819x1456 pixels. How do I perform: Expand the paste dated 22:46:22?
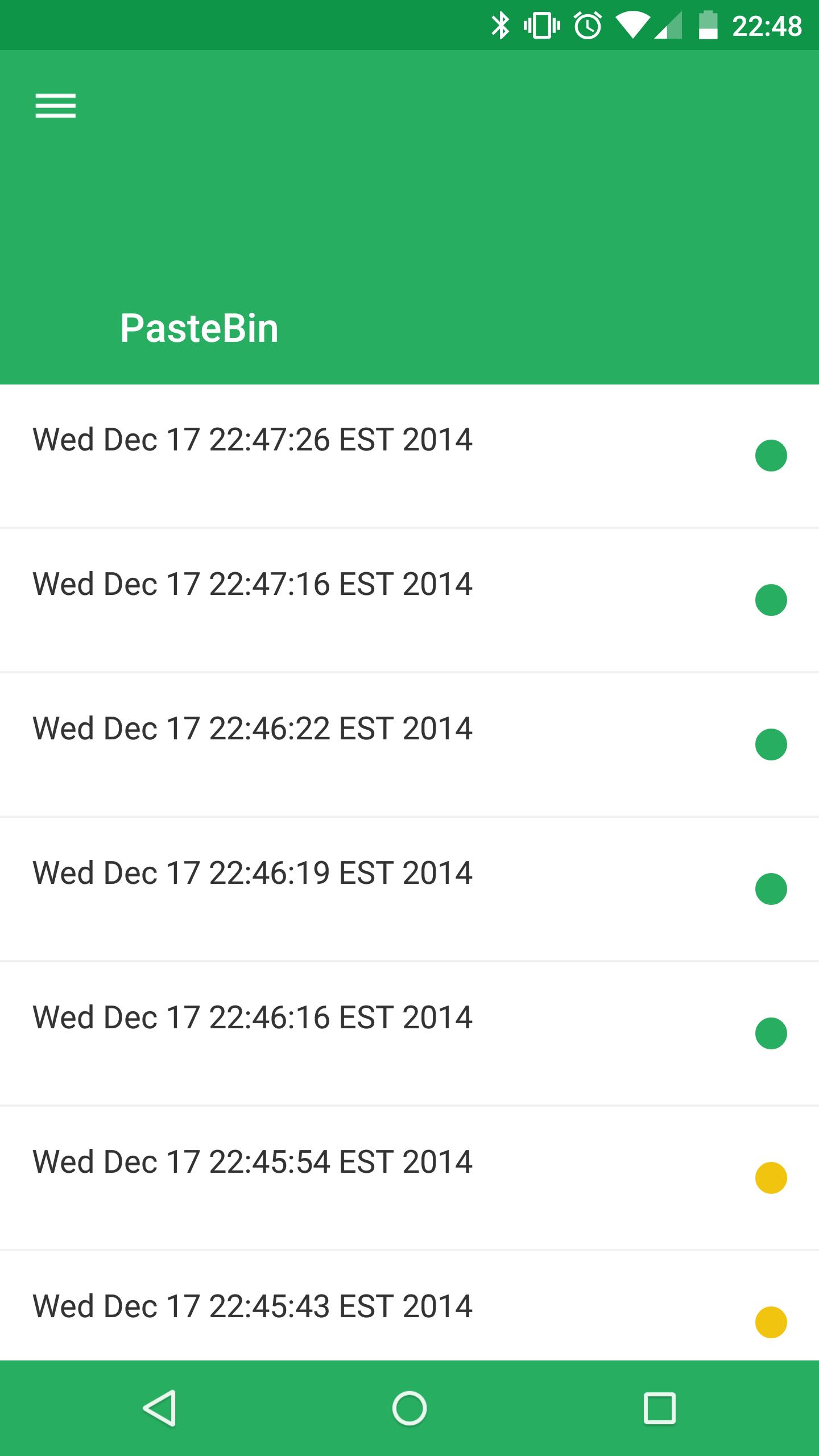point(252,728)
